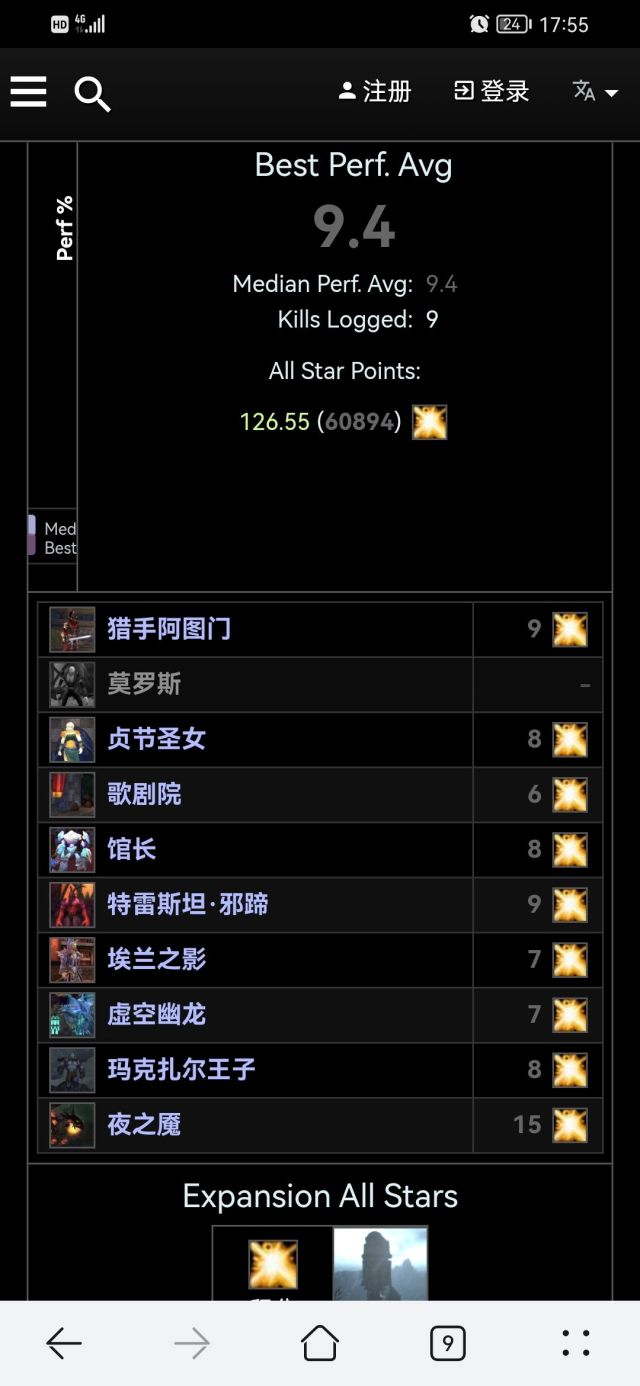Open boss 玛克扎尔王子

click(181, 1069)
